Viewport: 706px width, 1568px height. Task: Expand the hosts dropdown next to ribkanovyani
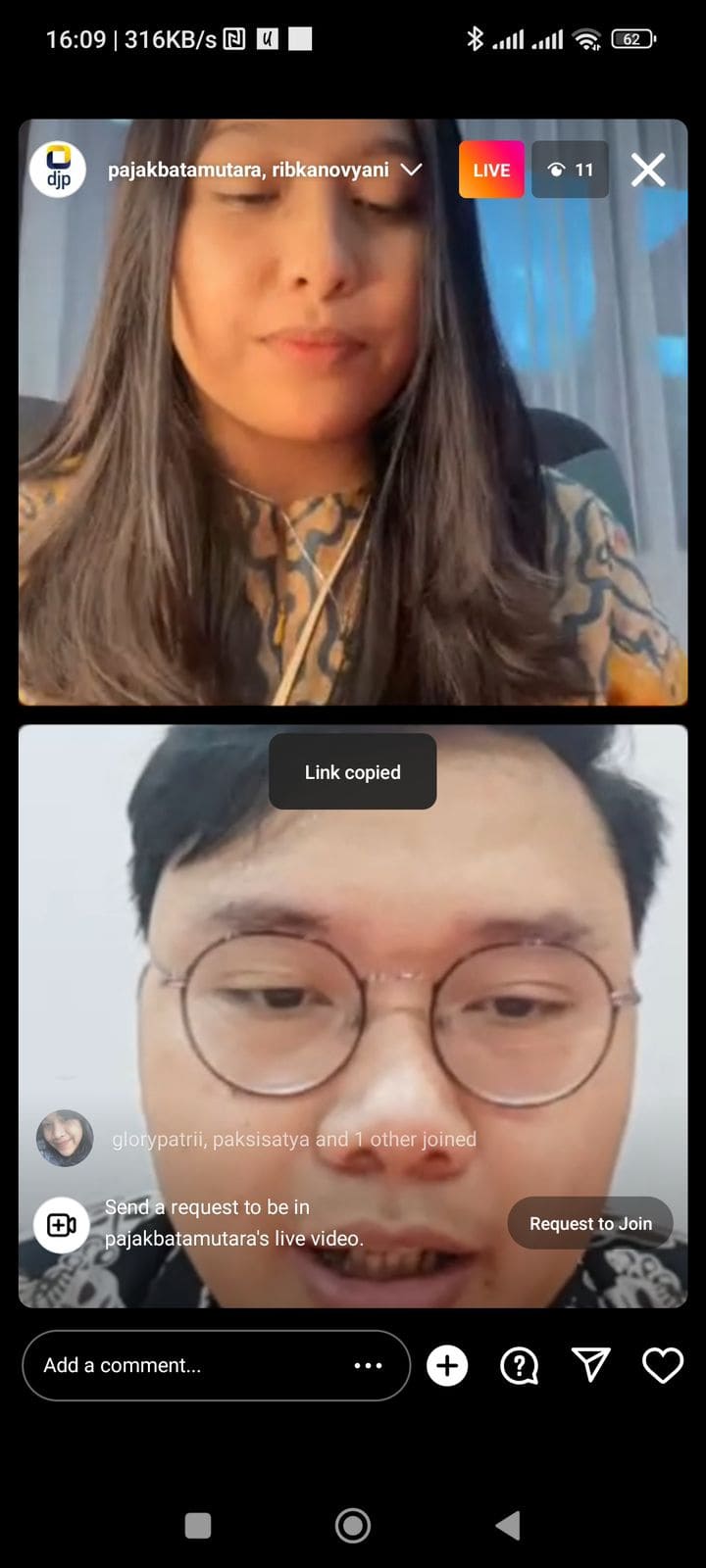point(412,170)
